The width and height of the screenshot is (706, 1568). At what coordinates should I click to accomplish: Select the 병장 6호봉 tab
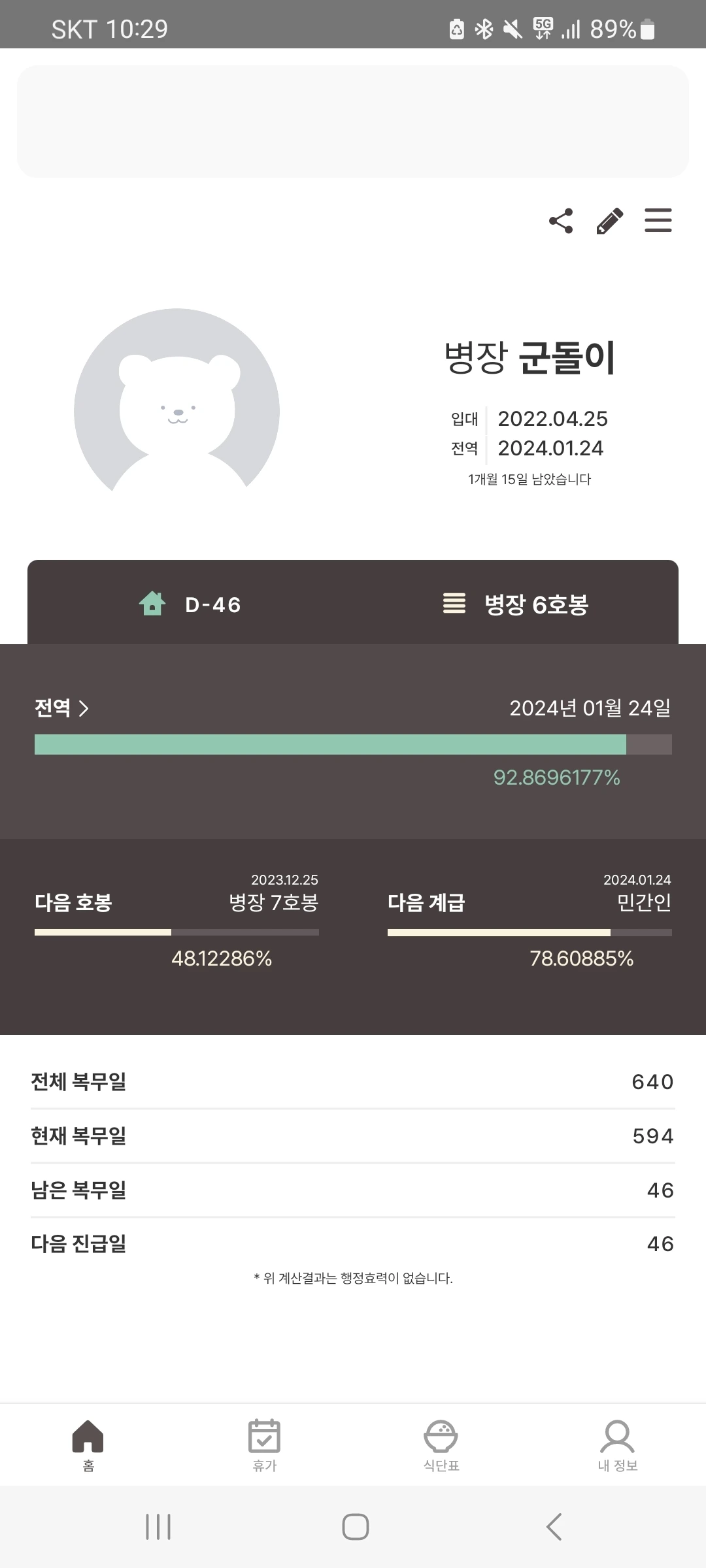[516, 604]
